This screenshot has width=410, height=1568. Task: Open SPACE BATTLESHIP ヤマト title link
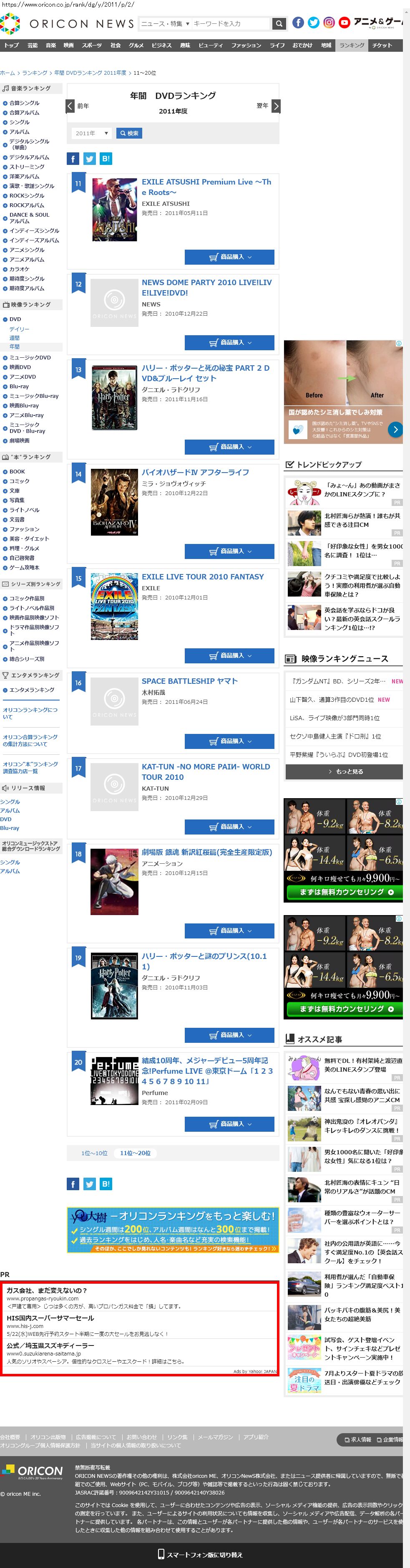click(189, 681)
